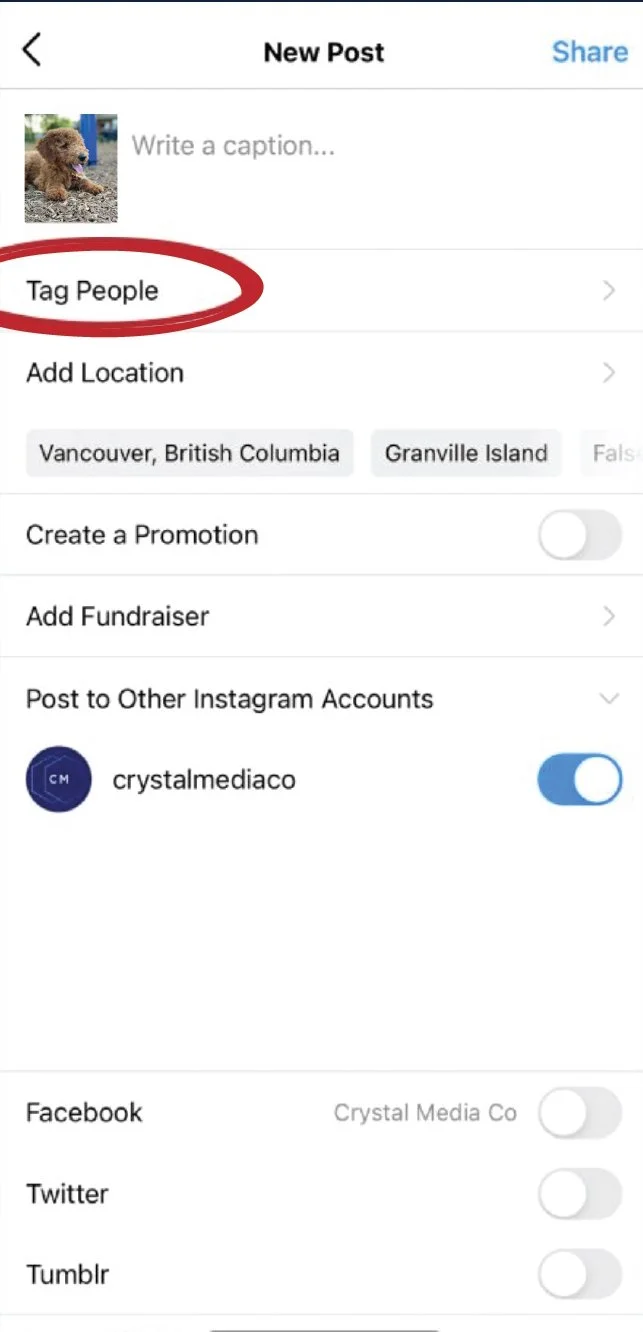
Task: Go back using the arrow icon
Action: click(x=32, y=50)
